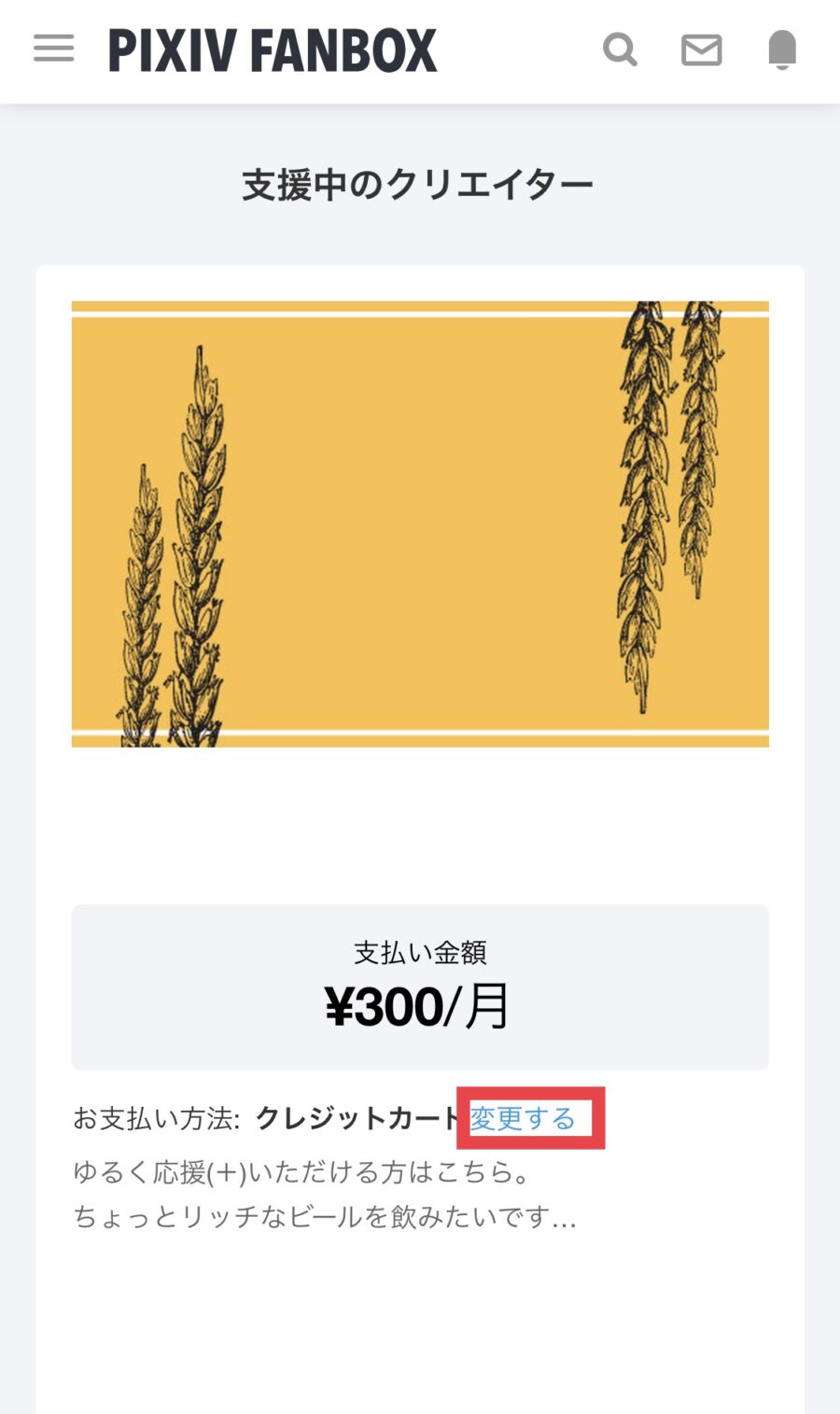Open the search magnifier icon
This screenshot has width=840, height=1414.
click(x=620, y=49)
